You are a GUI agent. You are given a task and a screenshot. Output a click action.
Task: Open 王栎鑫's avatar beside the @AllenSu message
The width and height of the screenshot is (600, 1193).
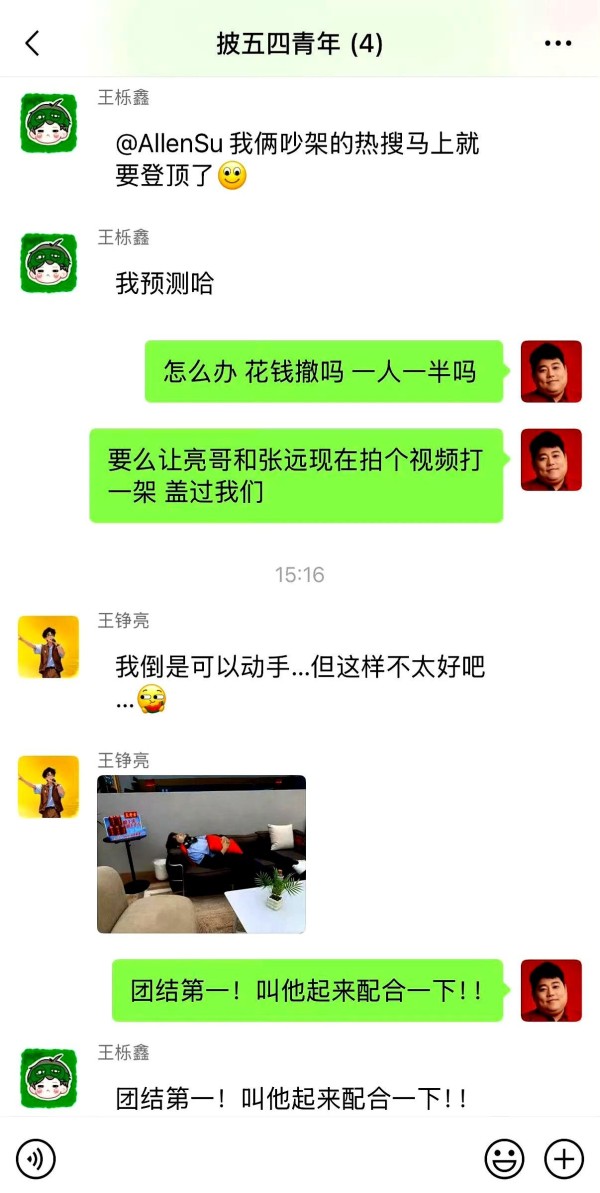[49, 124]
